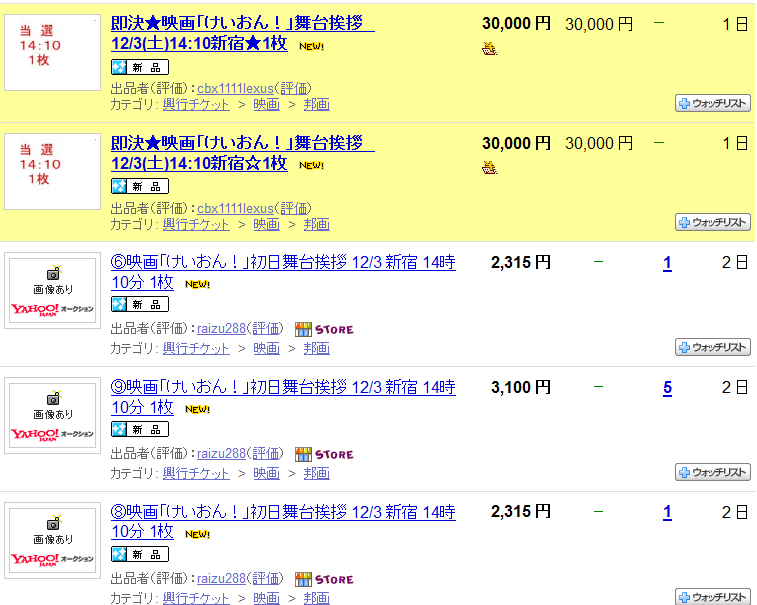Add listing ⑥ to ウォッチリスト
The width and height of the screenshot is (757, 605).
(x=712, y=347)
